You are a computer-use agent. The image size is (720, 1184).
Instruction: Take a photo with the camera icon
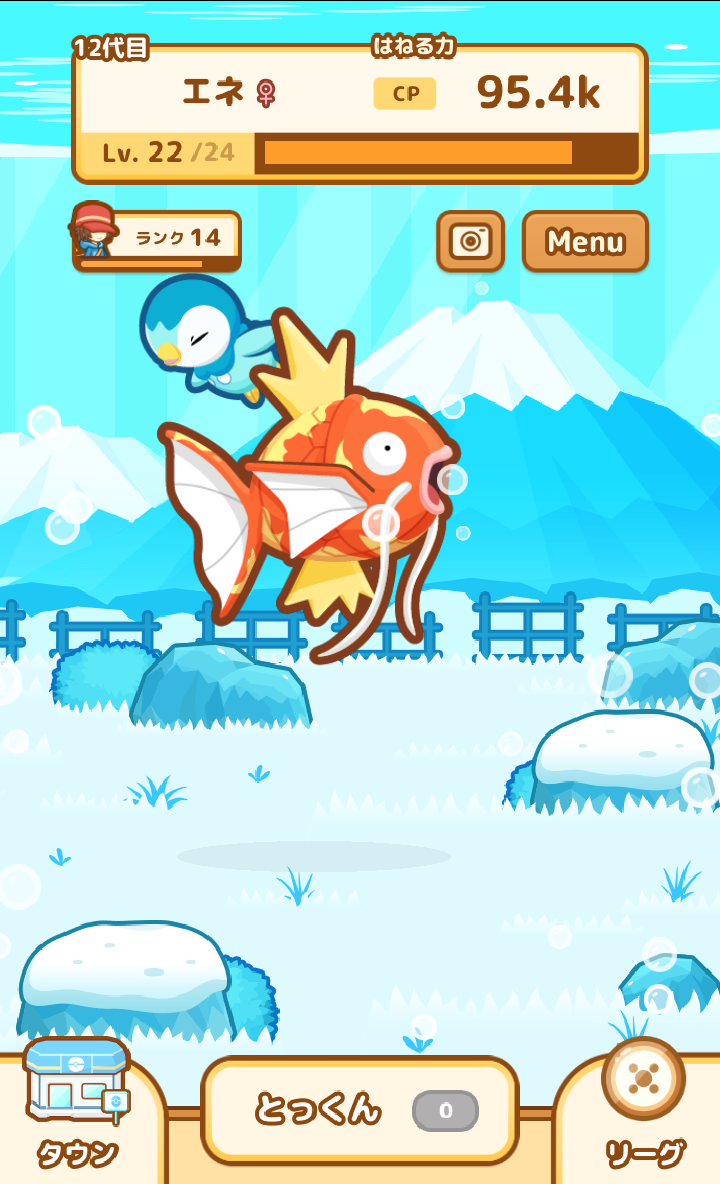(x=470, y=241)
